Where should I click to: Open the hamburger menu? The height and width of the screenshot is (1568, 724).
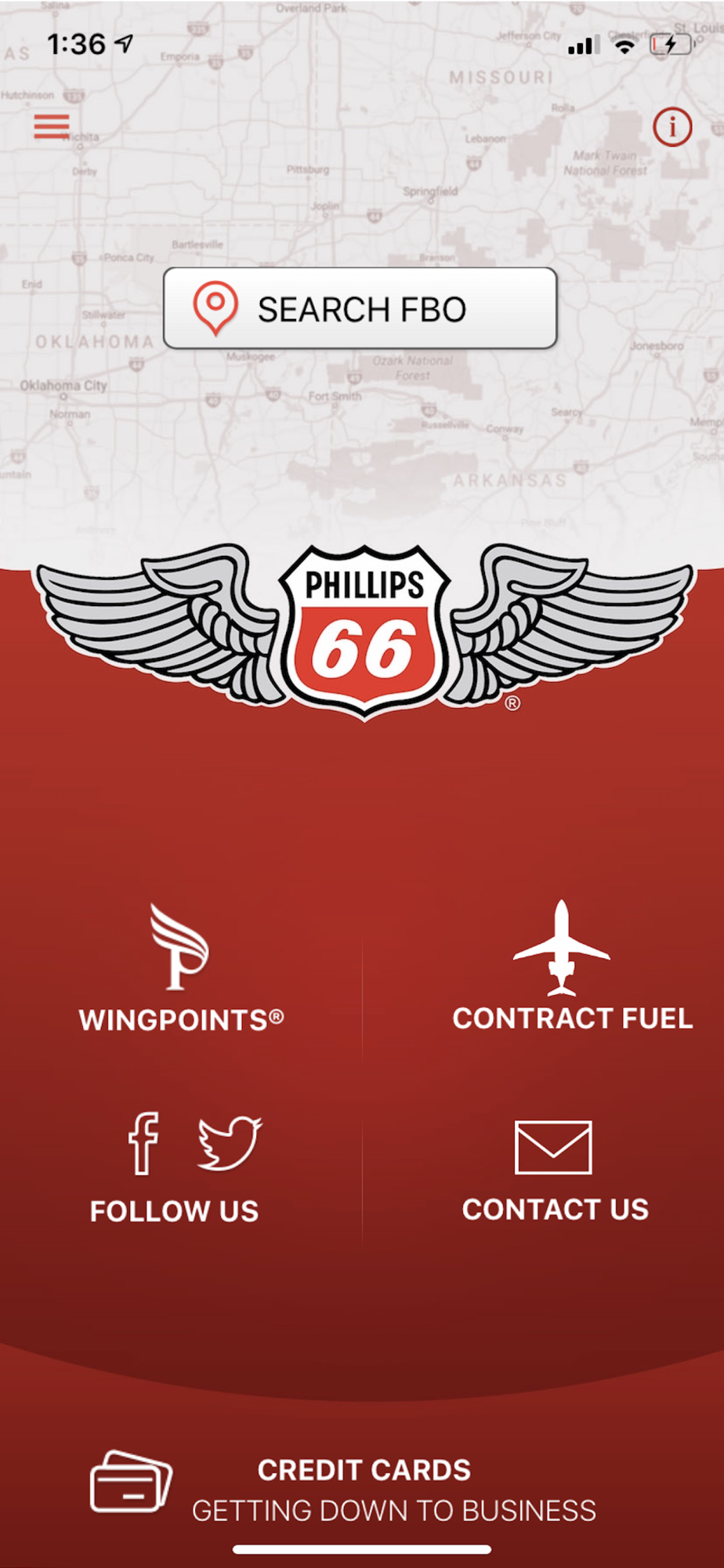52,126
